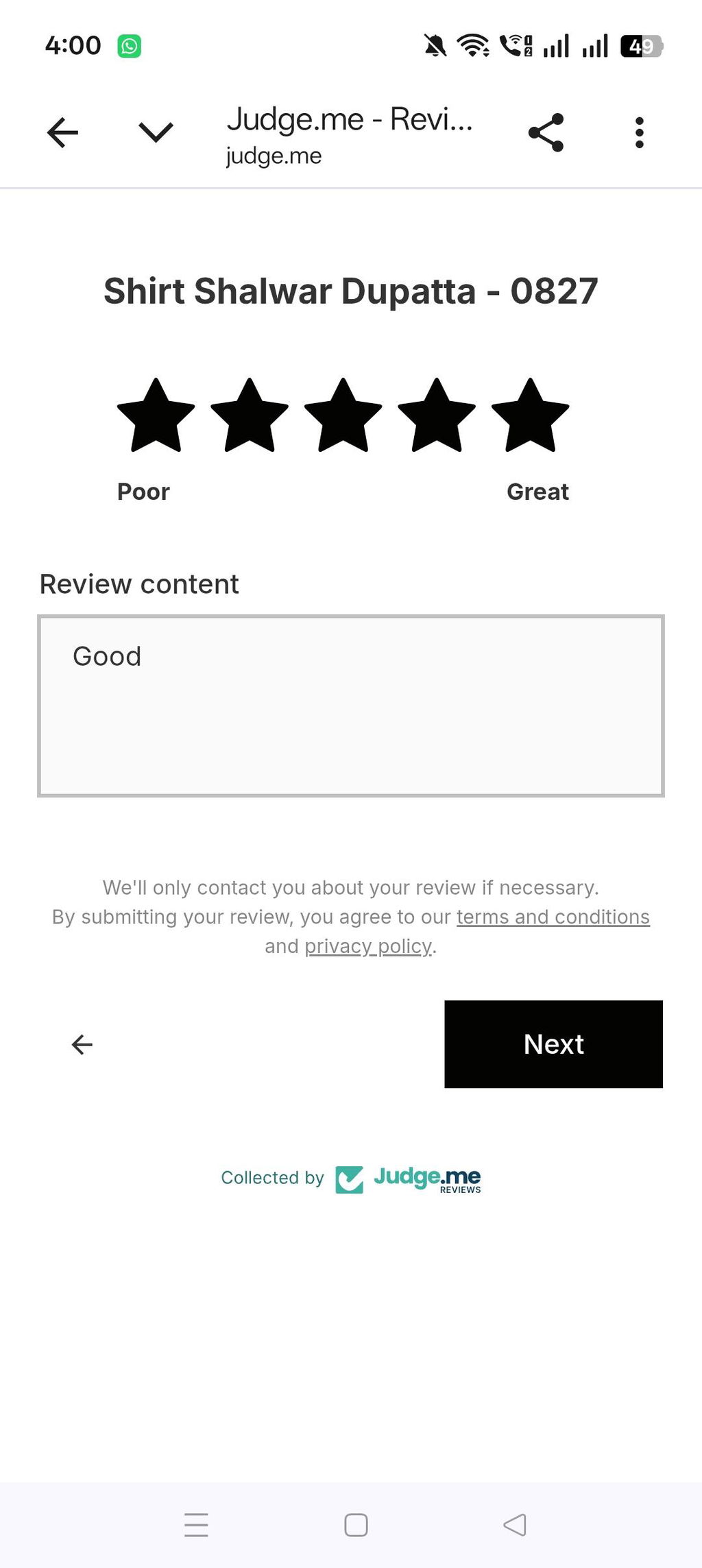Return to the previous review step

(x=82, y=1044)
